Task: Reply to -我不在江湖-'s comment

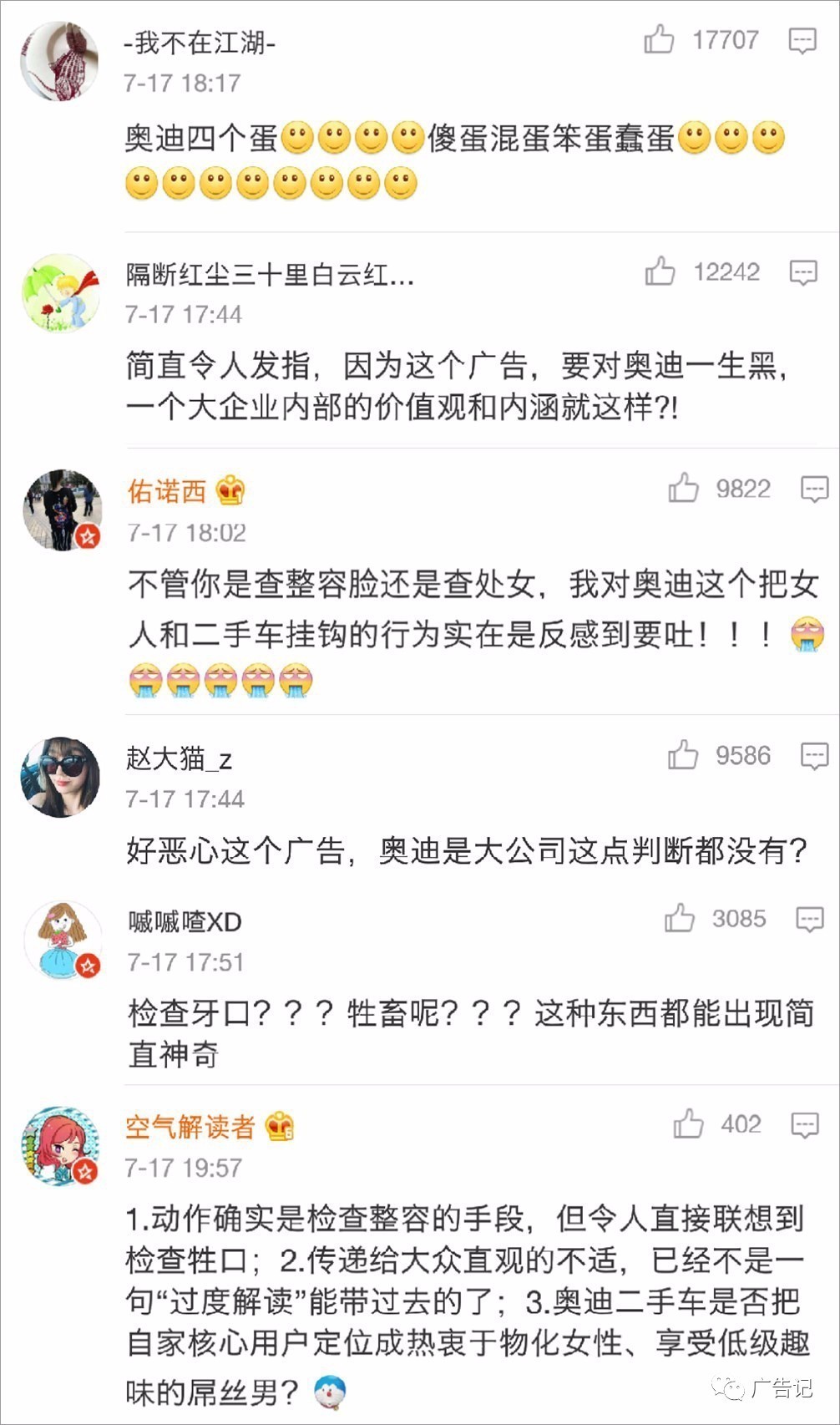Action: tap(802, 40)
